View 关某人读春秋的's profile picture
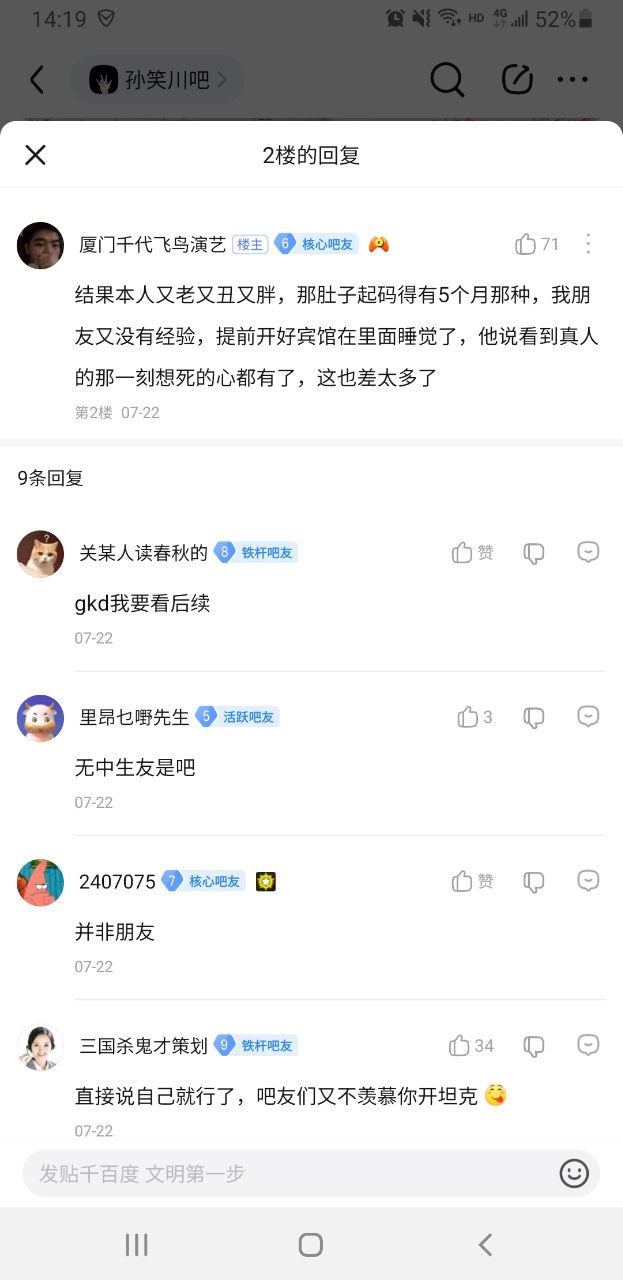 41,553
